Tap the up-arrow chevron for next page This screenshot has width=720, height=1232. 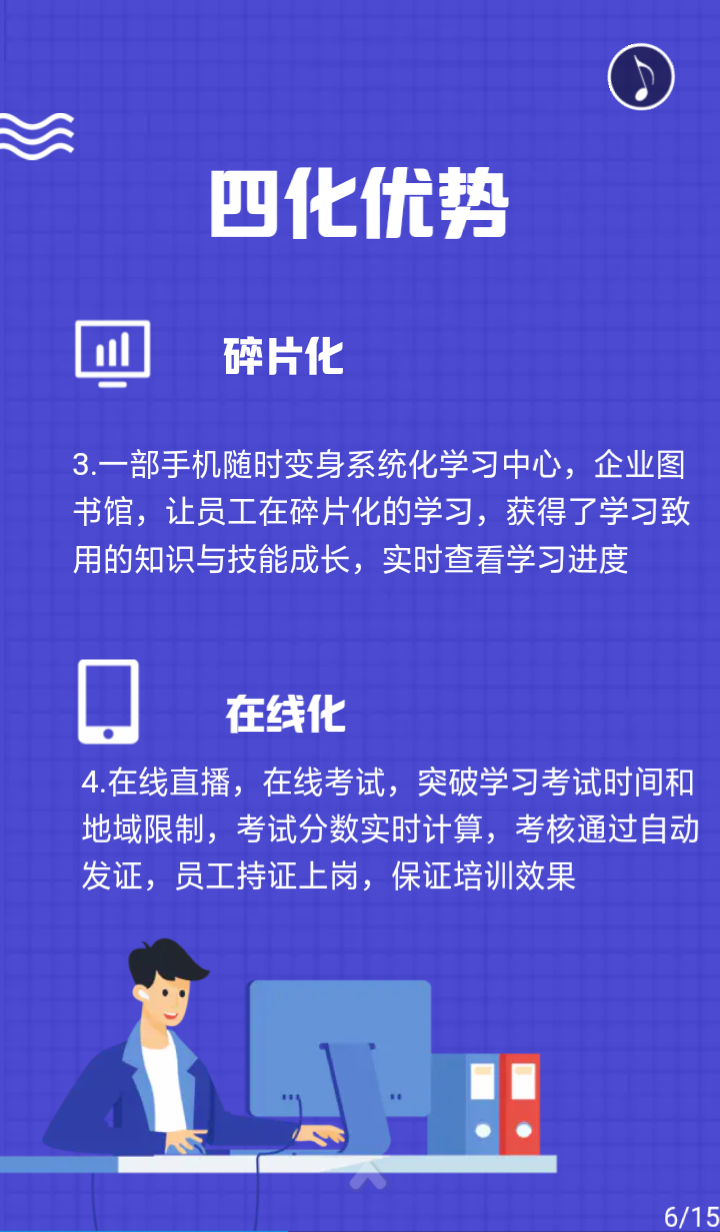point(367,1174)
